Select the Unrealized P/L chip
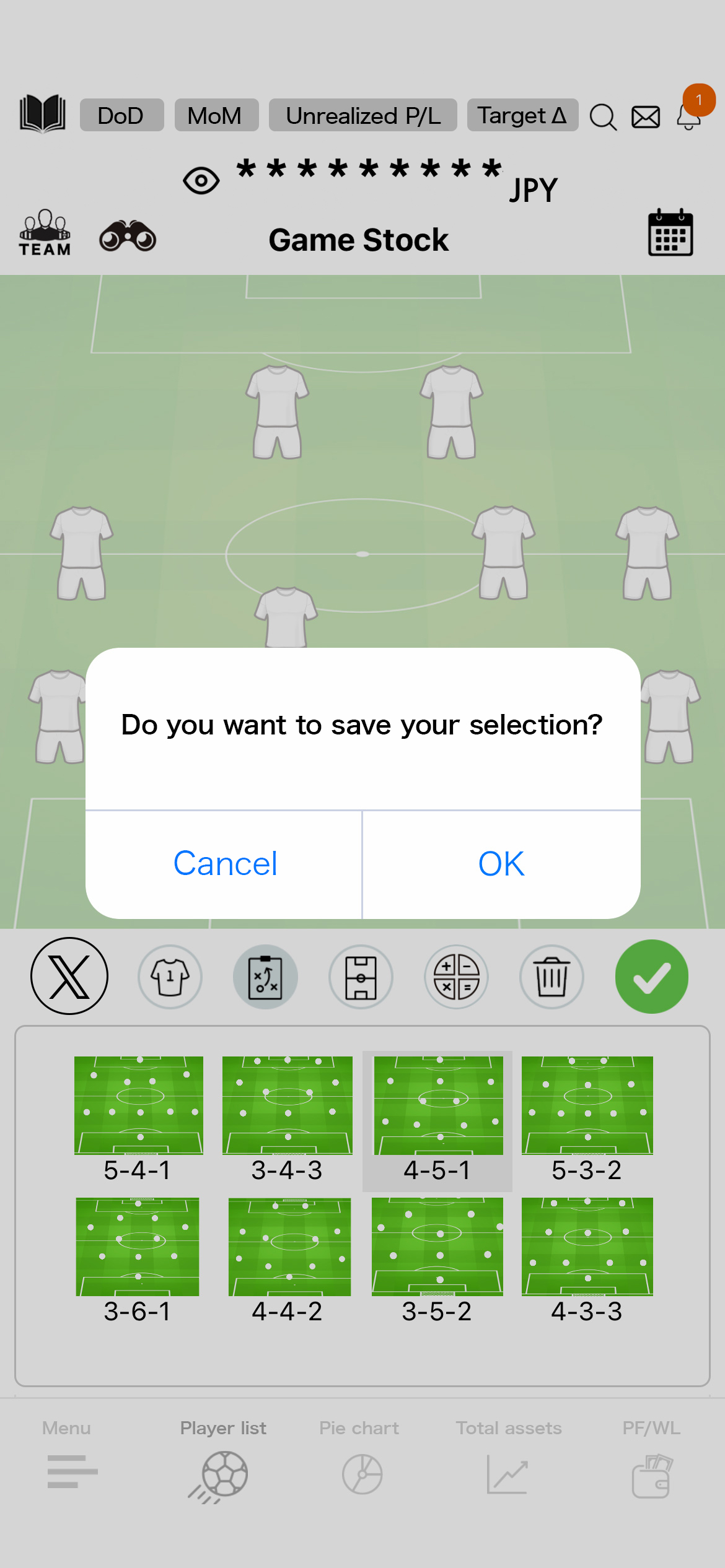The height and width of the screenshot is (1568, 725). point(363,115)
